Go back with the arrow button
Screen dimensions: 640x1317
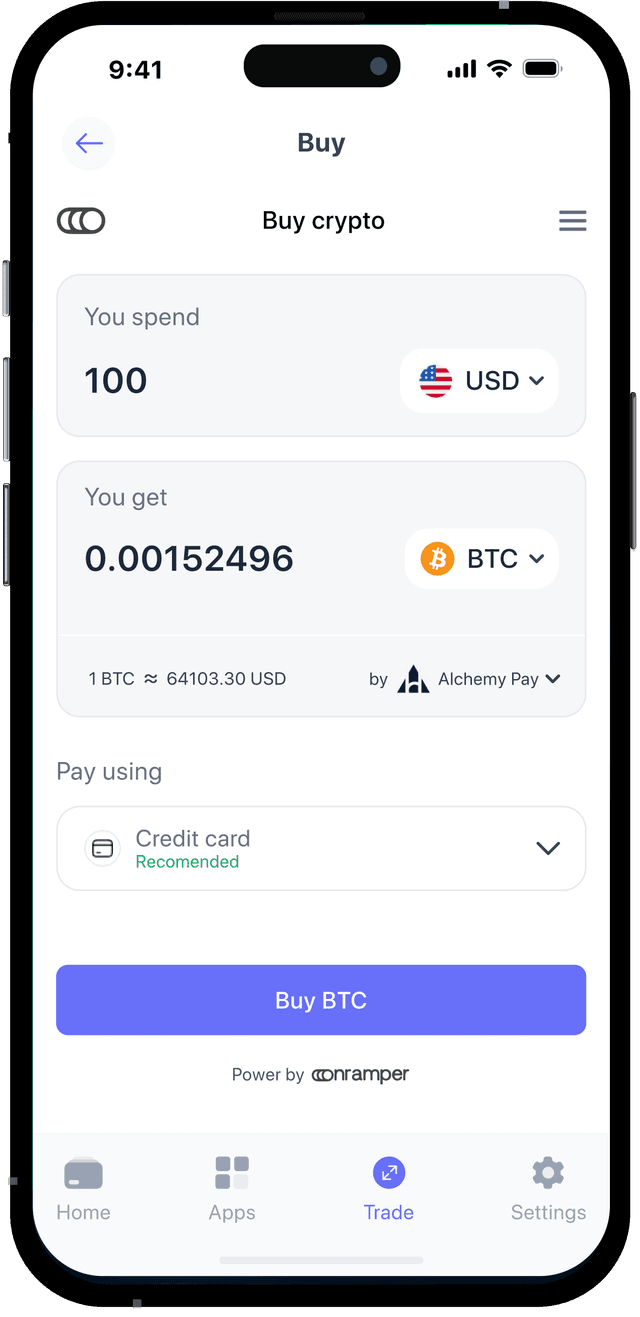point(89,143)
